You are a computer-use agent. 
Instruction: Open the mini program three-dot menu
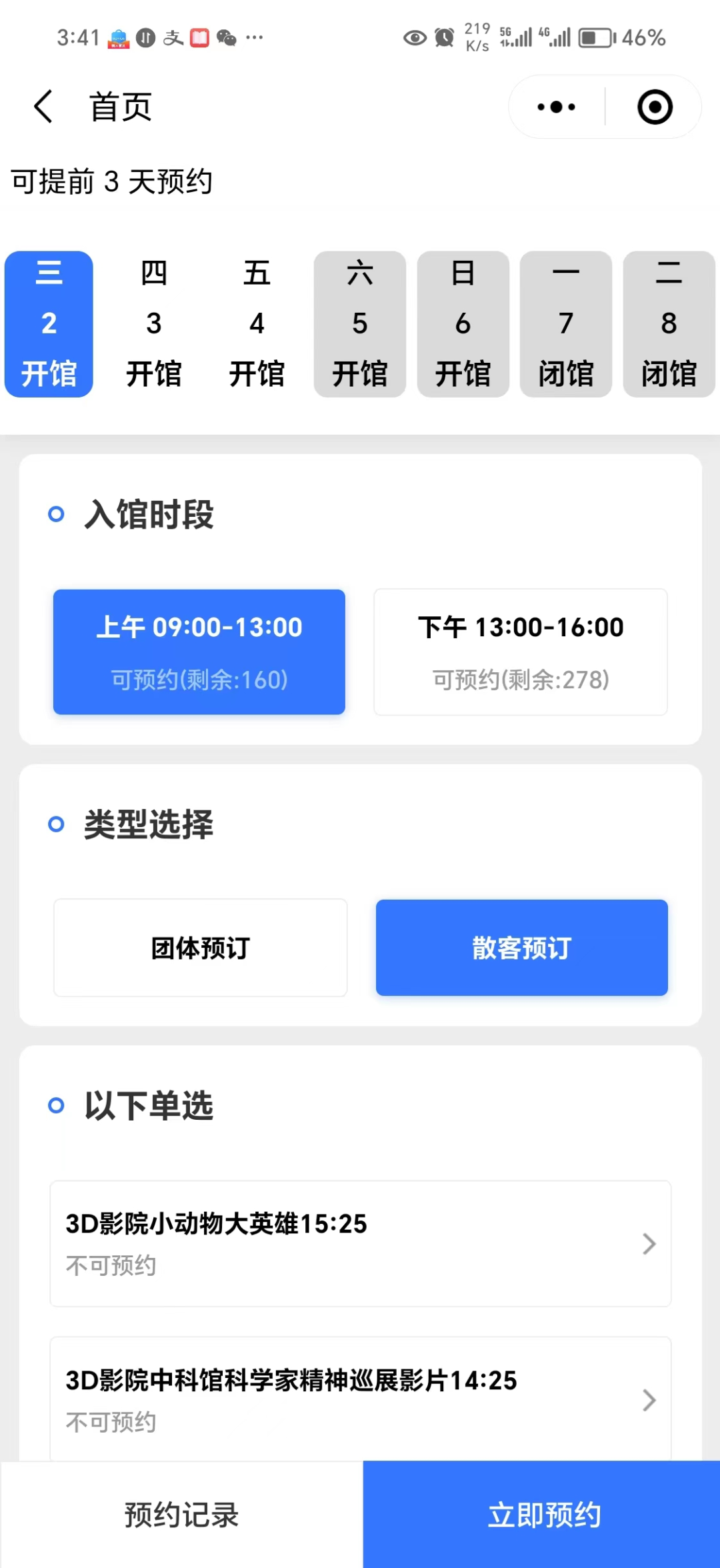[x=557, y=107]
